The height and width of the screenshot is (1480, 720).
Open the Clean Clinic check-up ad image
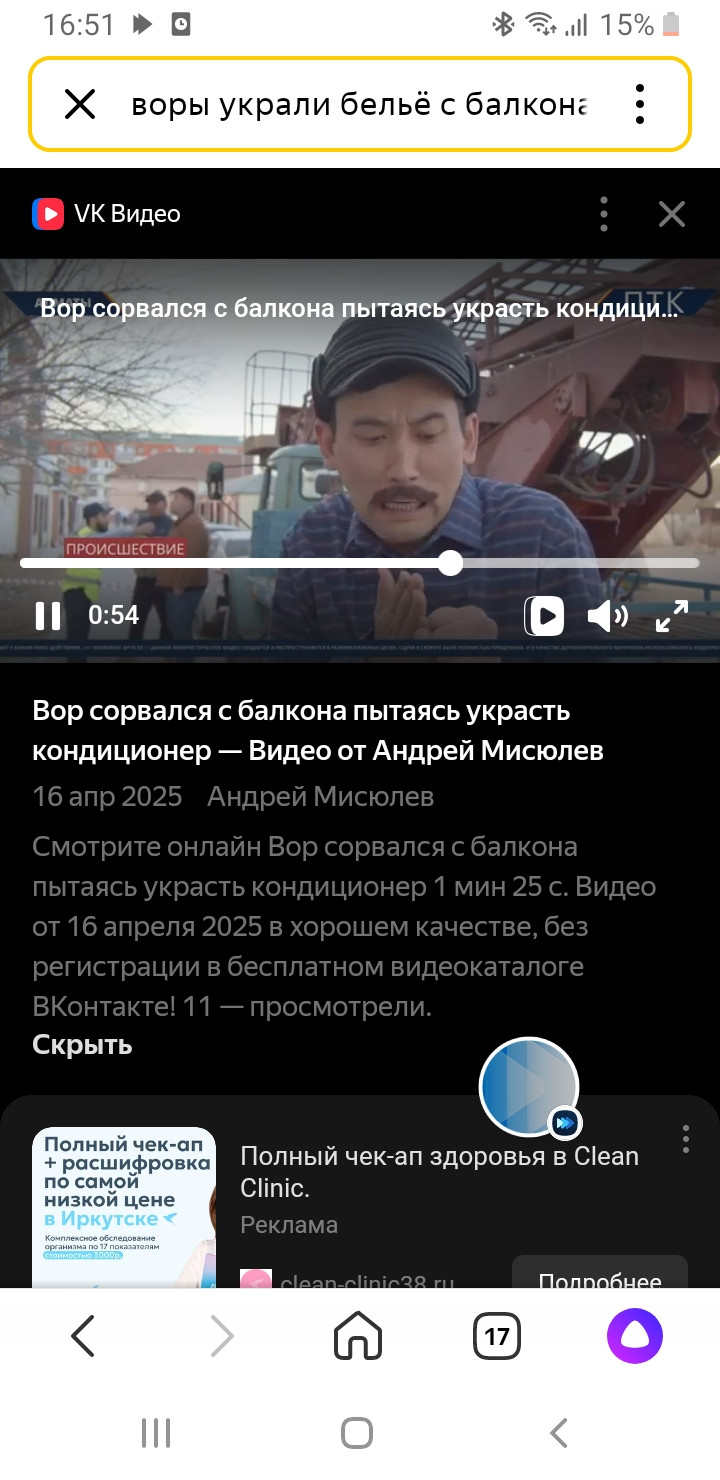(x=124, y=1208)
